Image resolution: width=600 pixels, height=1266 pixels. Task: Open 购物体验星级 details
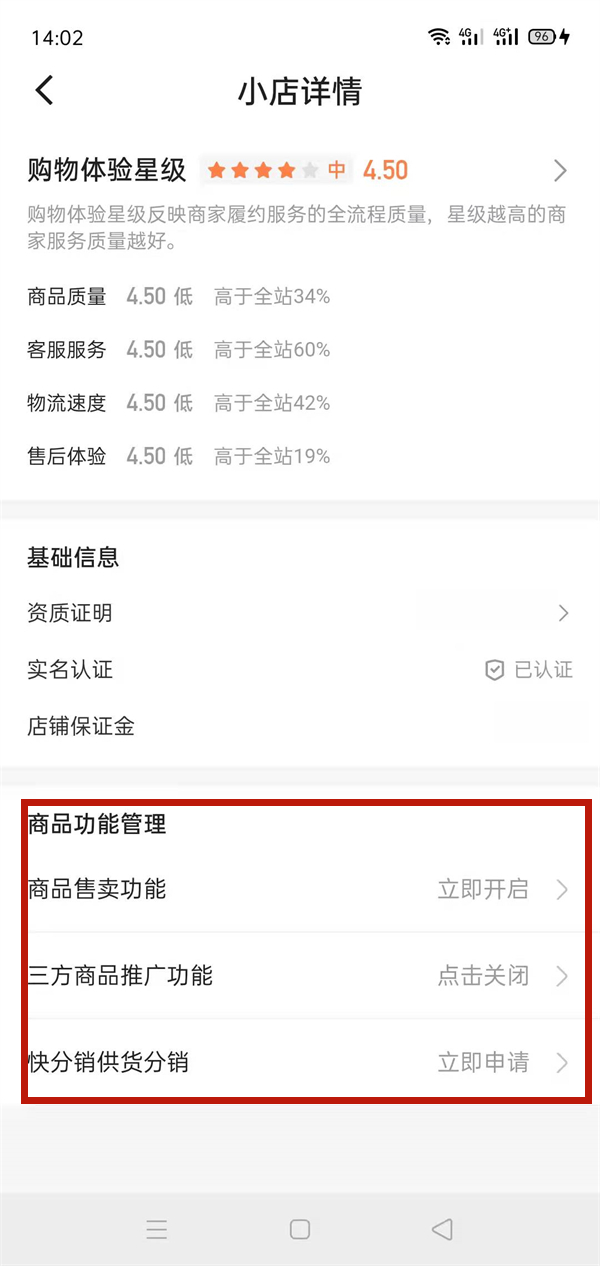(560, 171)
